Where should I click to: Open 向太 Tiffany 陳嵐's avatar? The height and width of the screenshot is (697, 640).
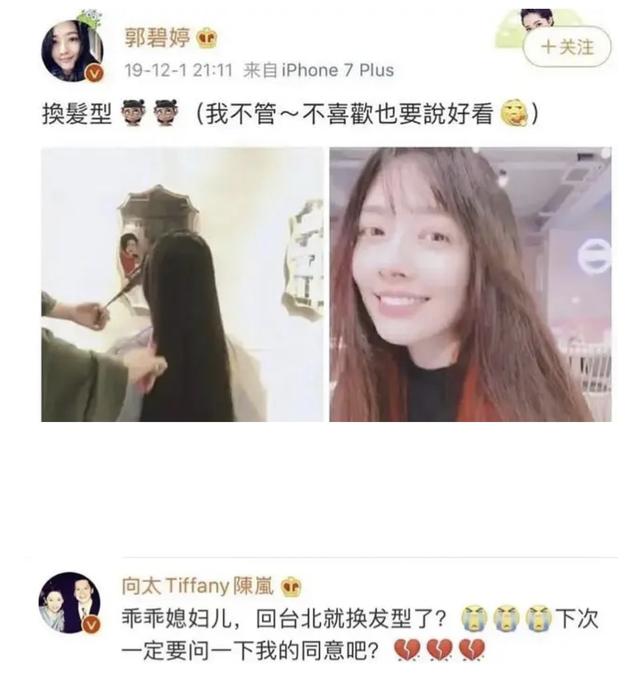69,602
